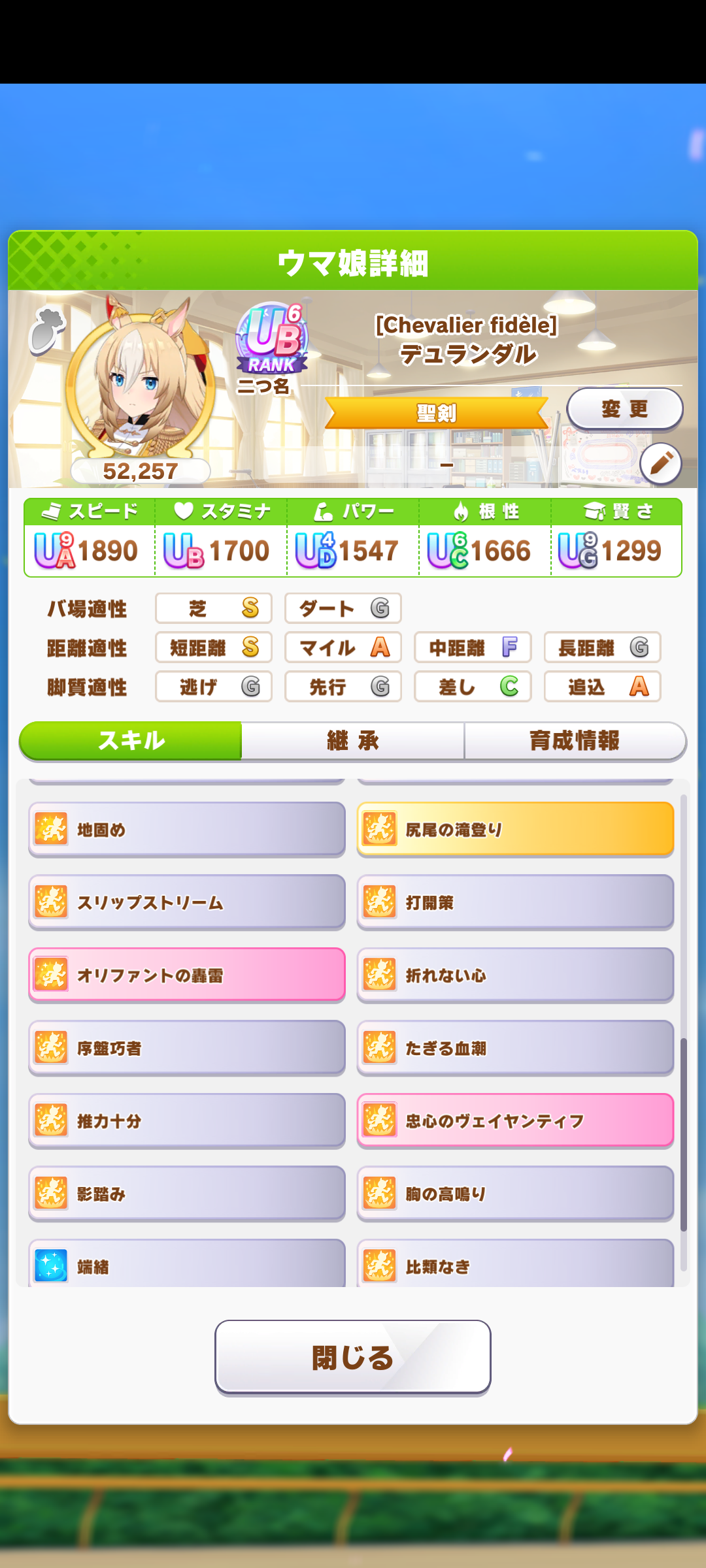This screenshot has width=706, height=1568.
Task: View the スリップストリーム skill
Action: pos(187,902)
